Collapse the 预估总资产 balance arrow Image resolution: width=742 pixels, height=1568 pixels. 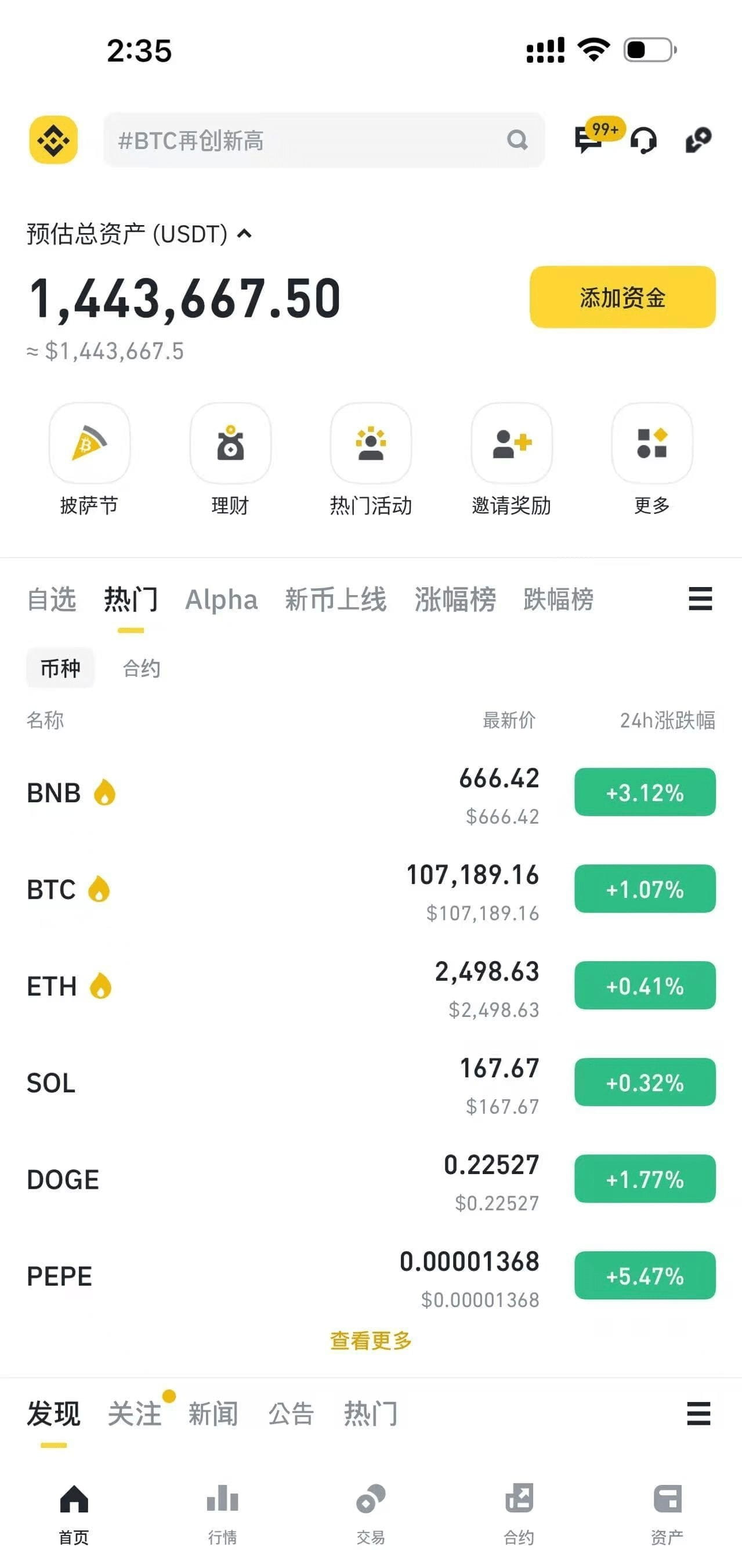pyautogui.click(x=244, y=234)
